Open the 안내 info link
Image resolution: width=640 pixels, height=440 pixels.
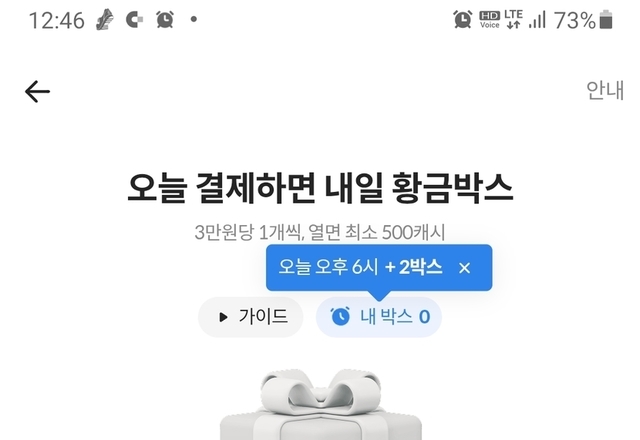point(604,91)
